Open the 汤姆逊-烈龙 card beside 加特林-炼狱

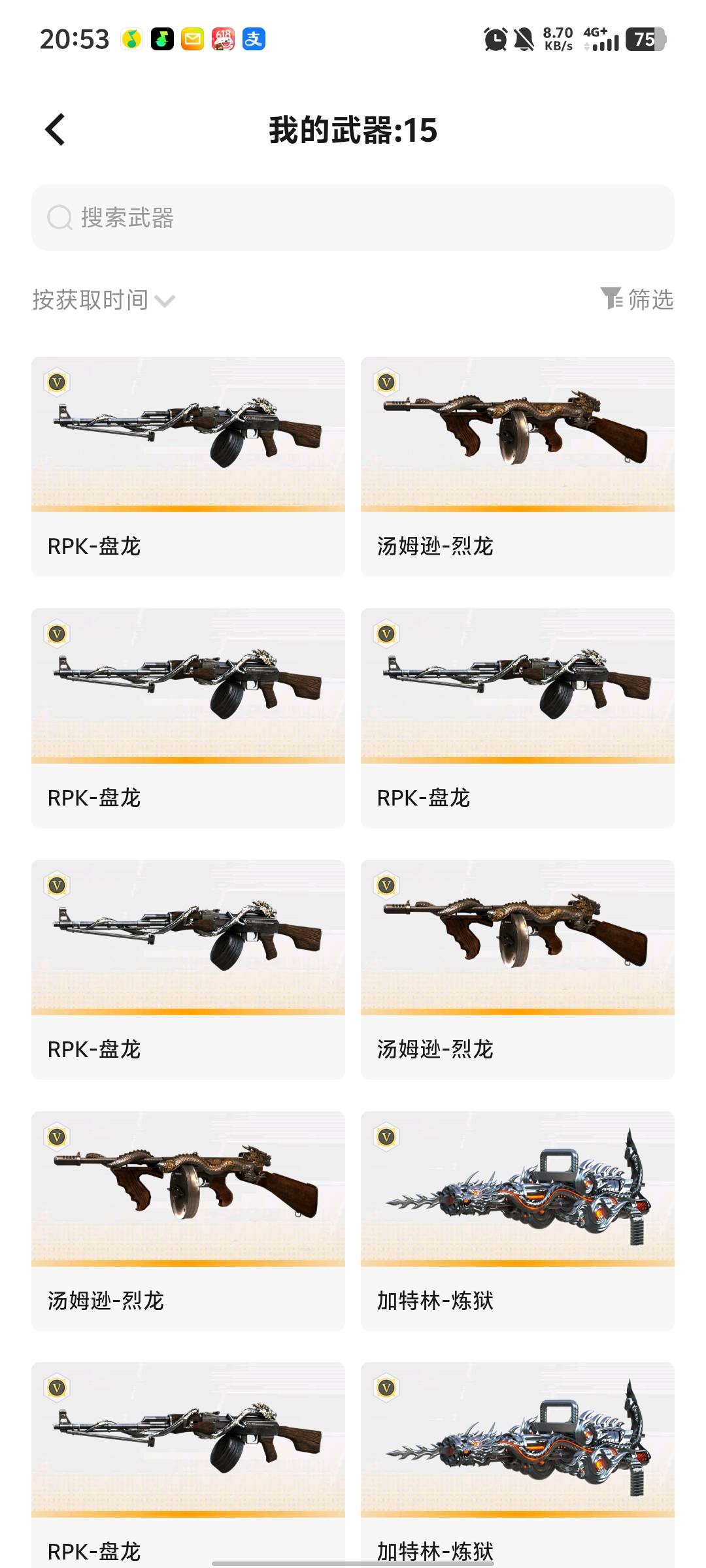point(188,1220)
